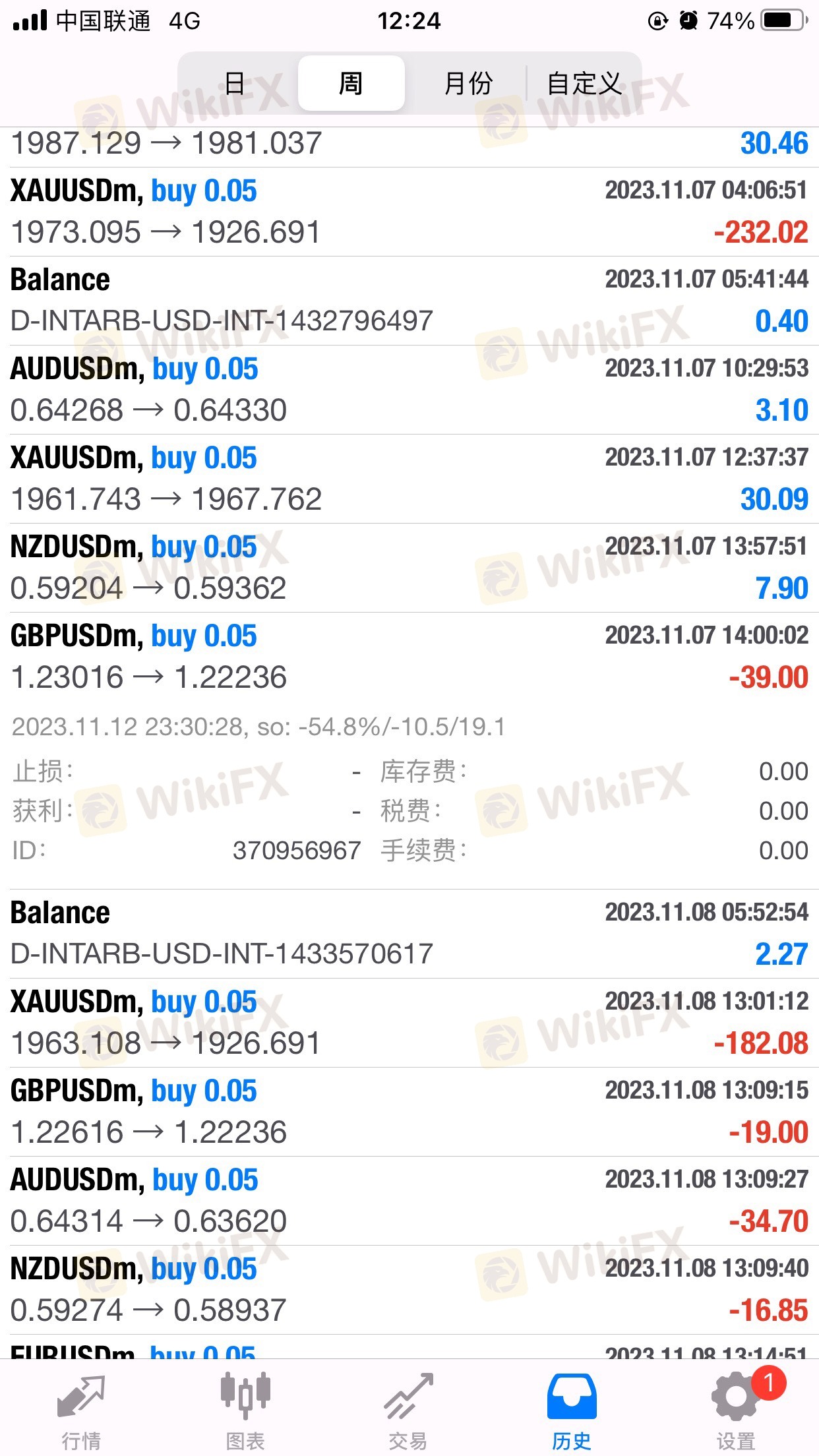This screenshot has width=819, height=1456.
Task: Expand the GBPUSDm trade with -19.00 loss
Action: 409,1112
